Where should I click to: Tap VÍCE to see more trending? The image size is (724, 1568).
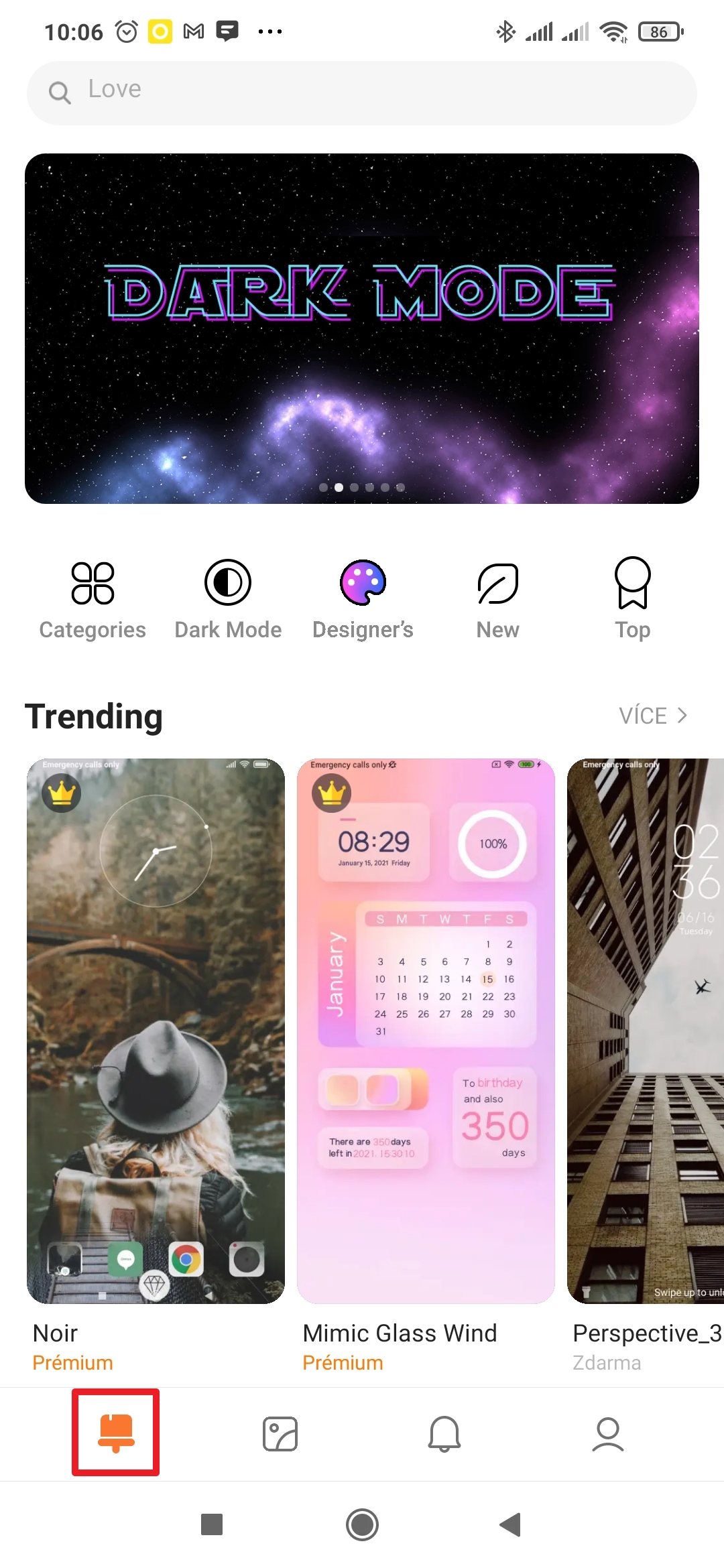pyautogui.click(x=652, y=716)
